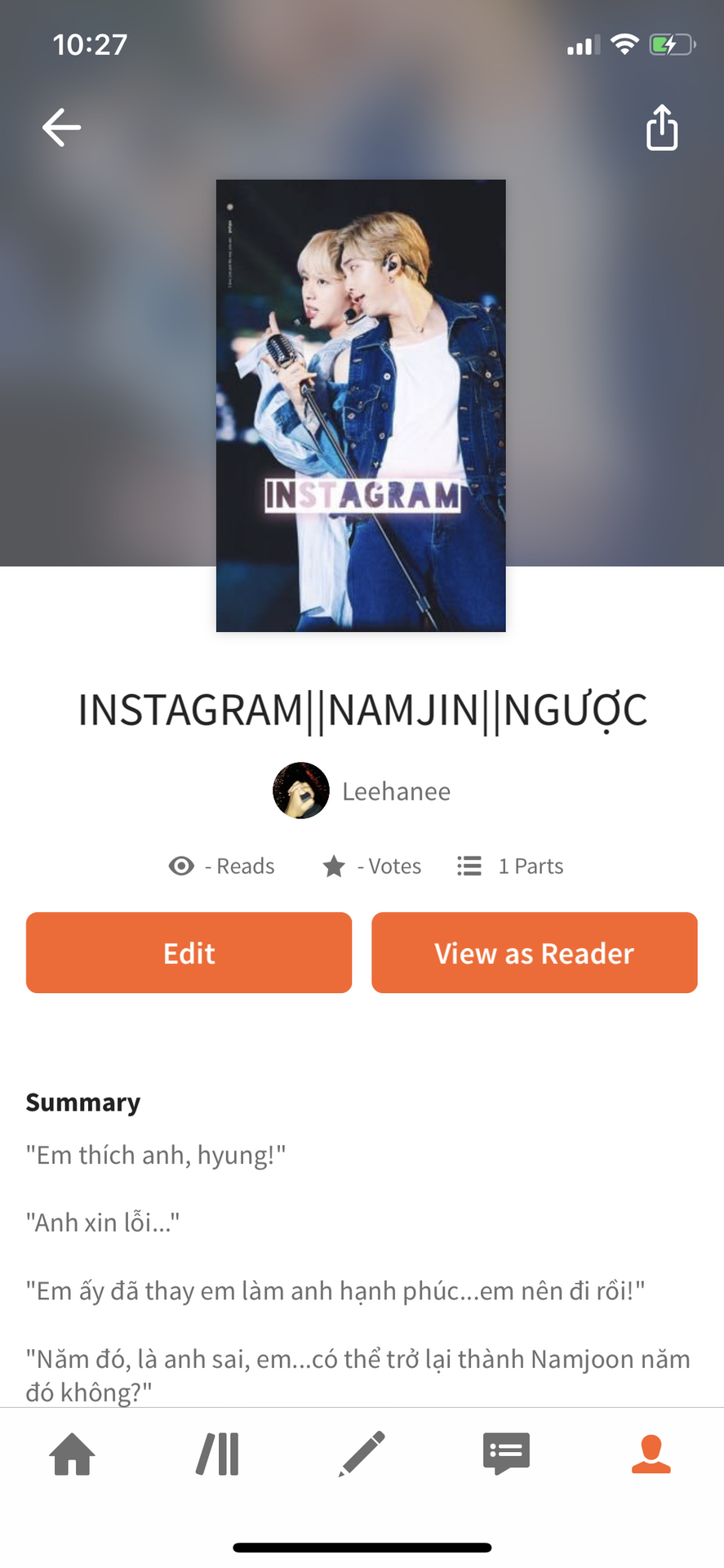Open the Write pencil tab

[362, 1454]
